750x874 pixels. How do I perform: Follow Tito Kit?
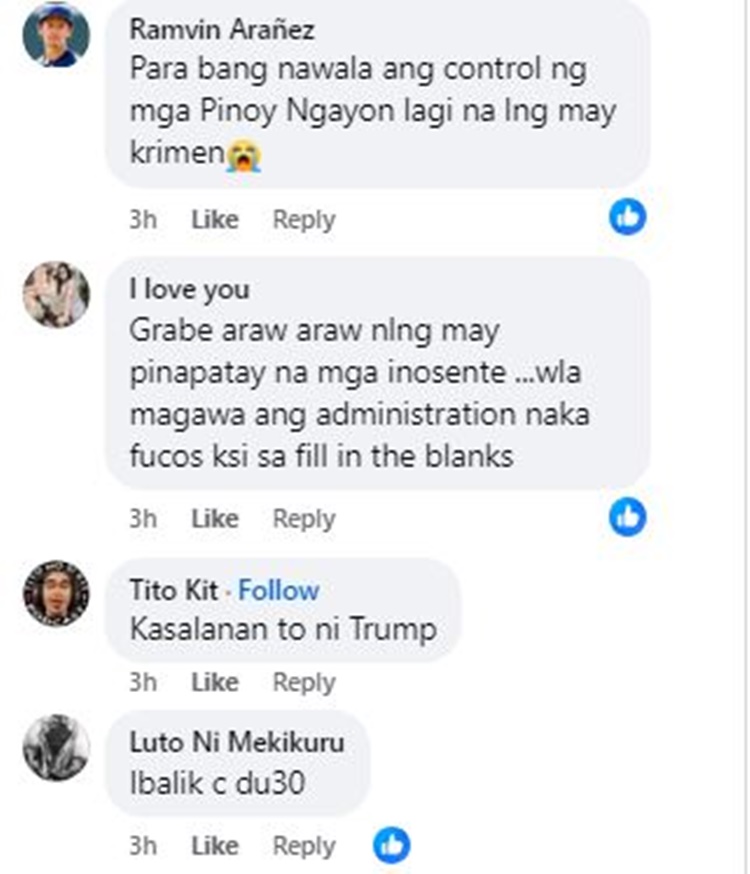(279, 591)
